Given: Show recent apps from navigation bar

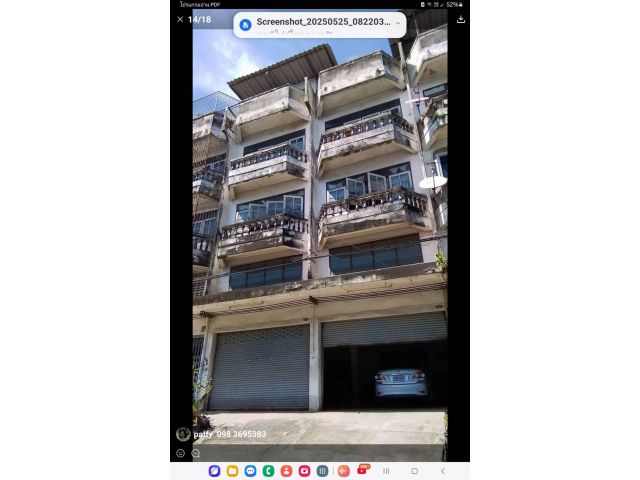Looking at the screenshot, I should pyautogui.click(x=386, y=471).
